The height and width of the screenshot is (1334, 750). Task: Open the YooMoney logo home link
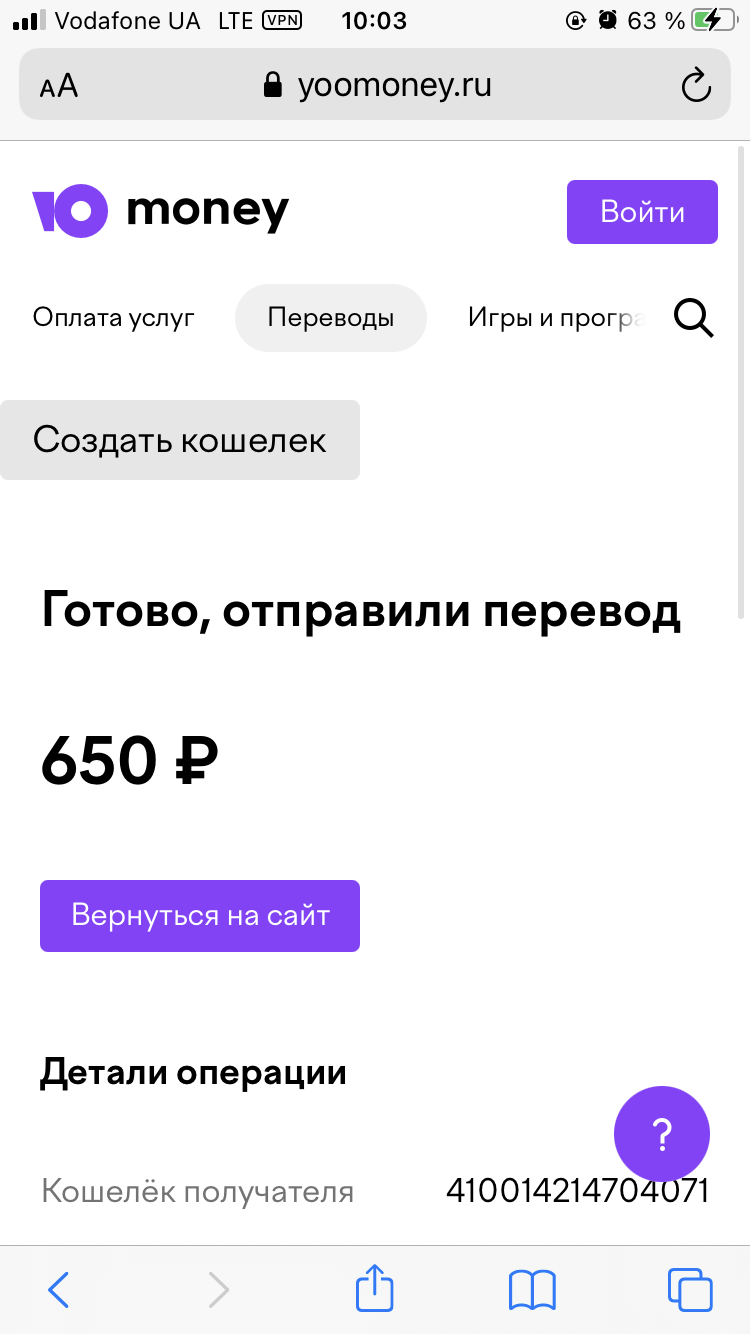click(x=160, y=211)
